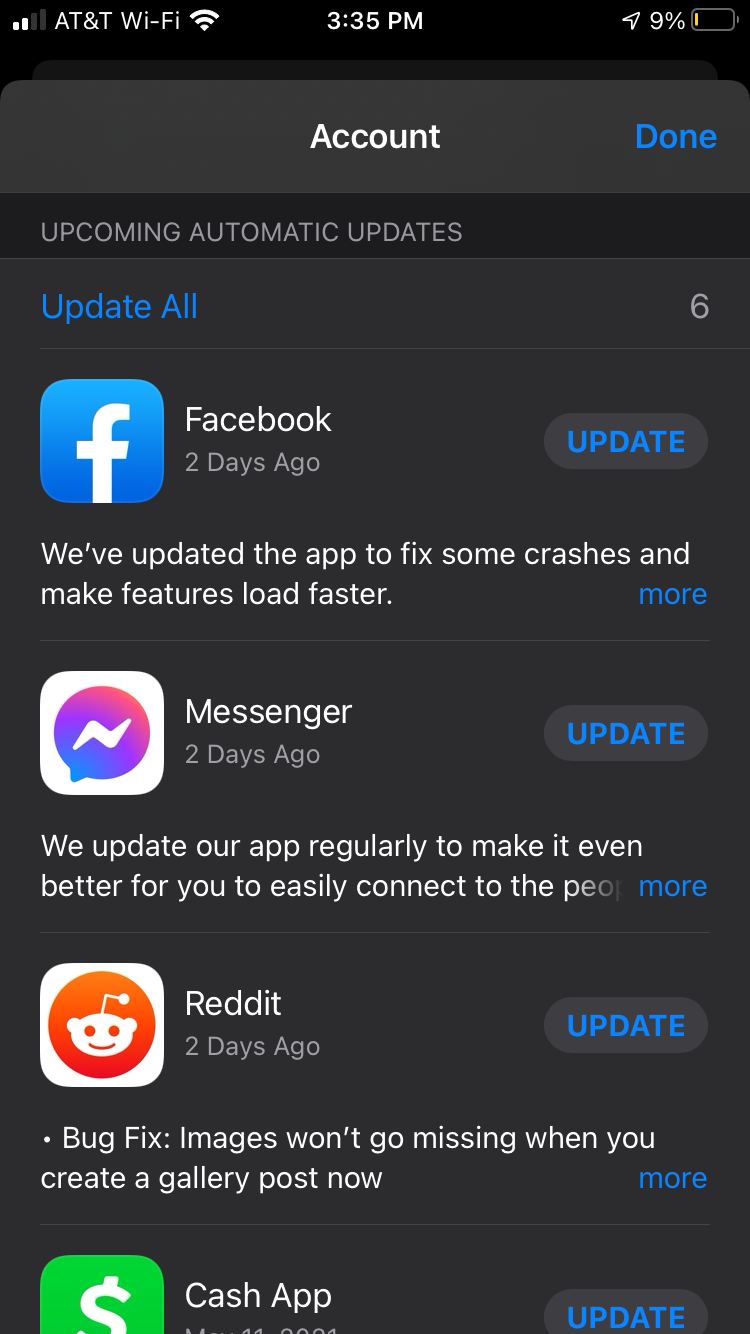Expand Facebook's full release notes with more
750x1334 pixels.
(672, 593)
